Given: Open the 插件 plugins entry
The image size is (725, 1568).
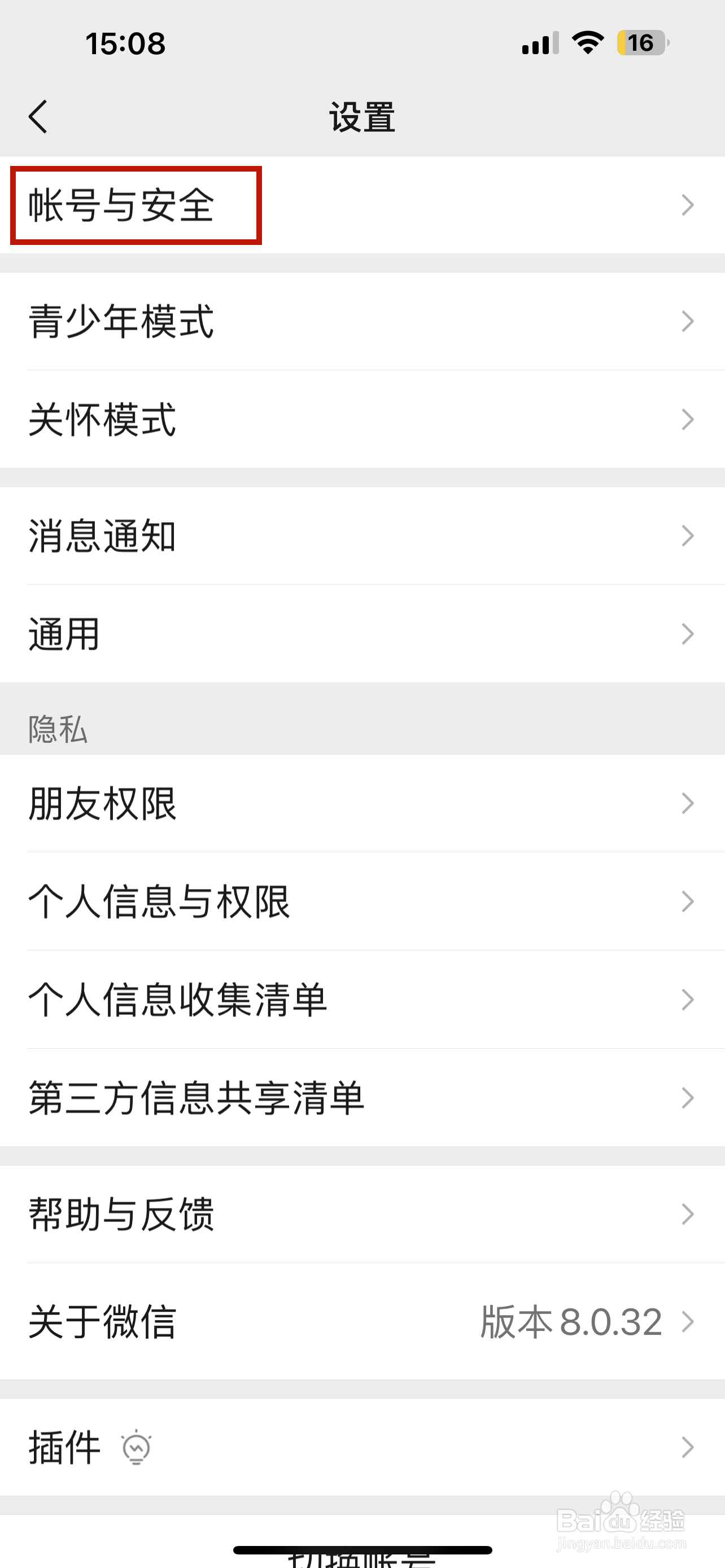Looking at the screenshot, I should 64,1447.
